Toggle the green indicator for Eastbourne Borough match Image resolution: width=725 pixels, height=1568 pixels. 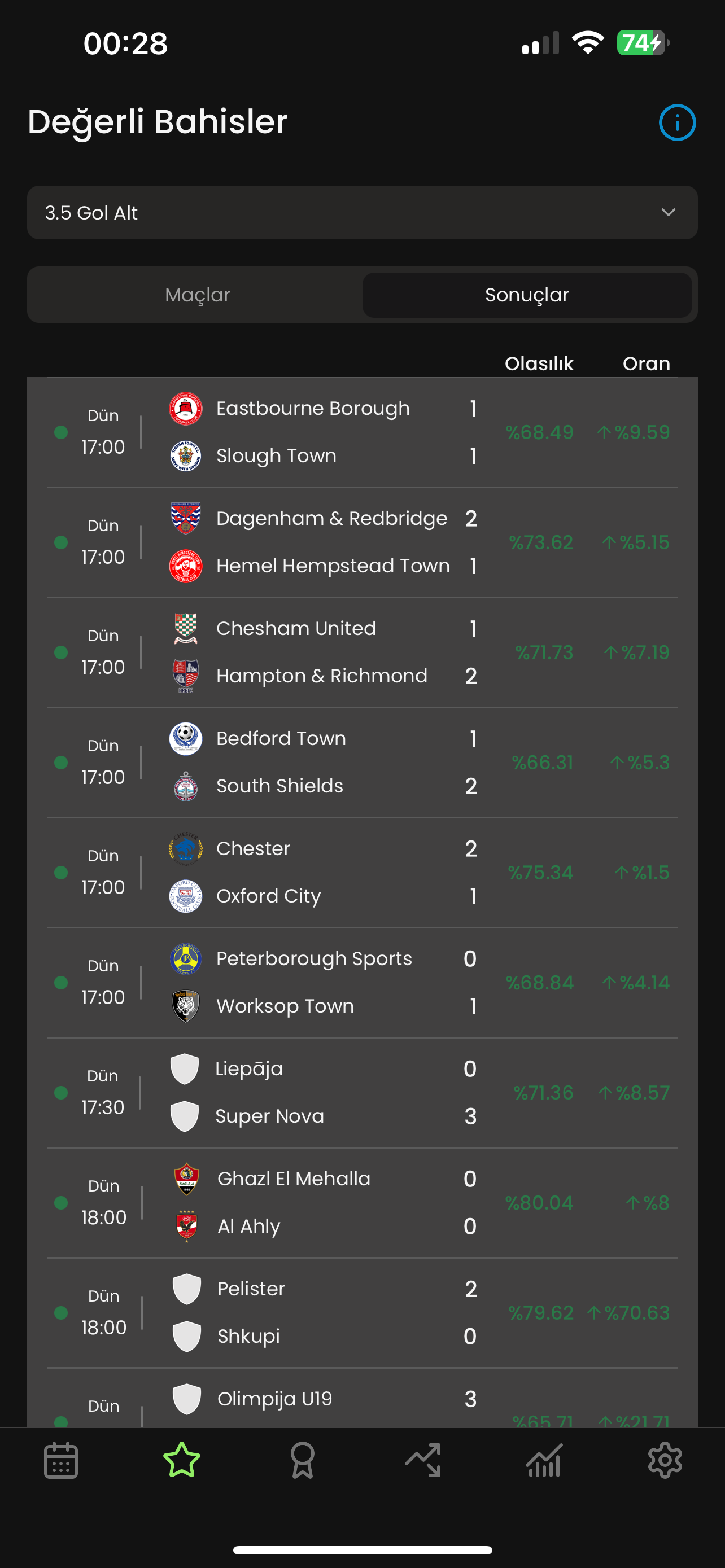click(x=61, y=432)
